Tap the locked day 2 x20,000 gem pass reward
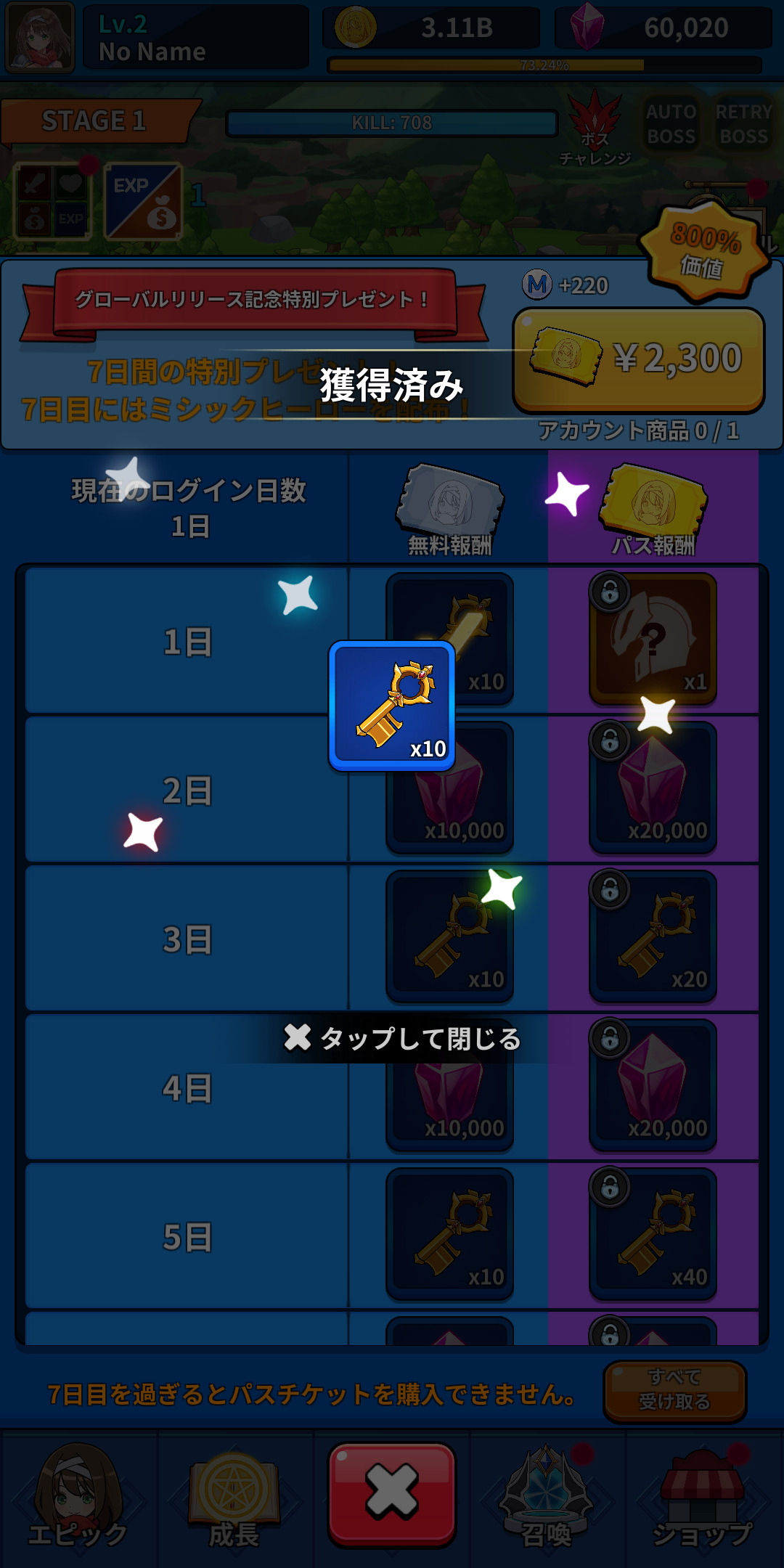This screenshot has height=1568, width=784. [653, 789]
